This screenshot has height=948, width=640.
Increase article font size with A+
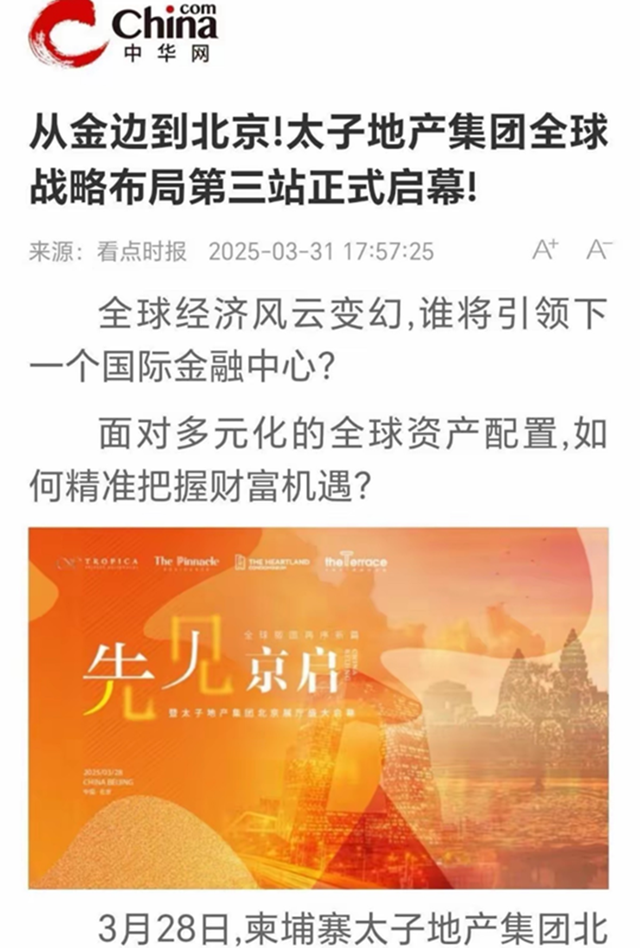545,250
